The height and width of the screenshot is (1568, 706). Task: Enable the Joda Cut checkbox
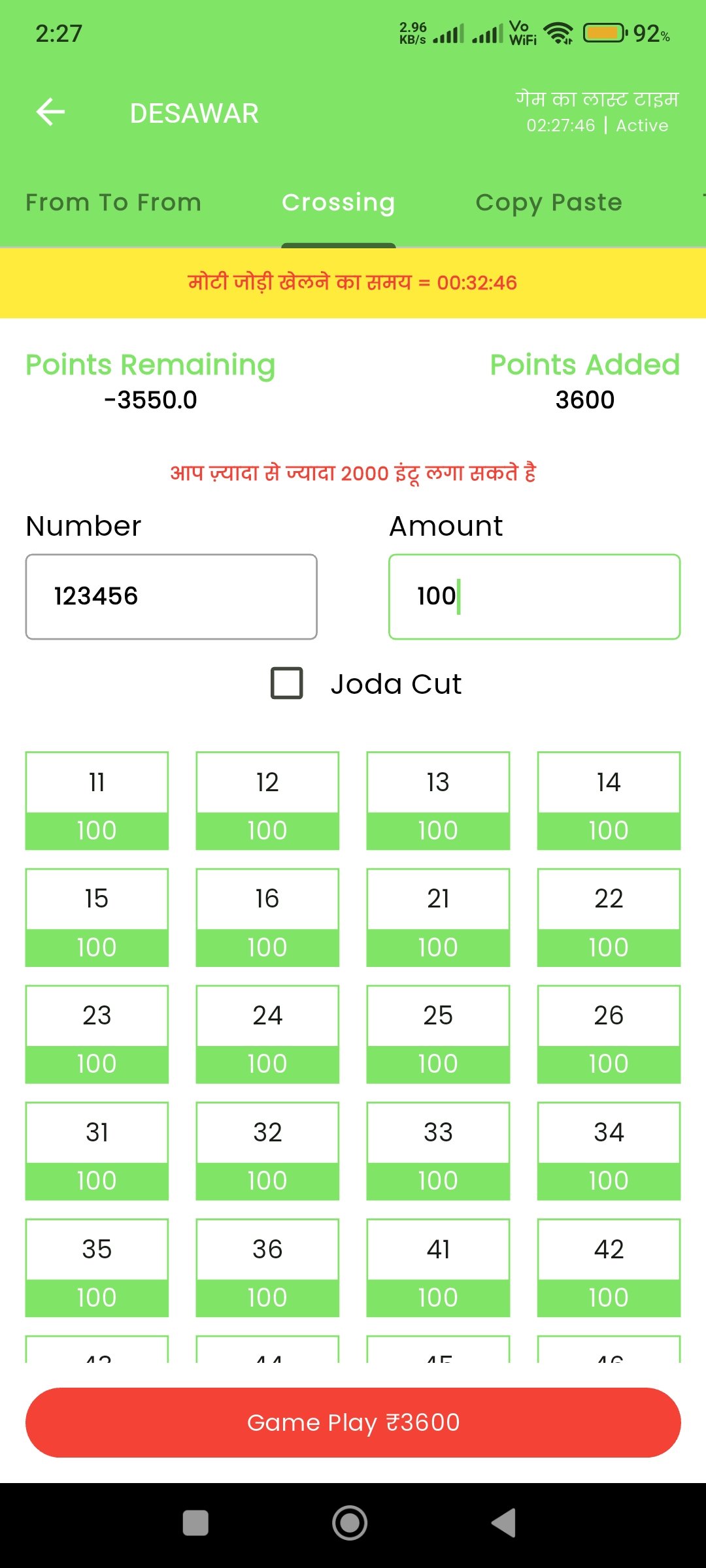coord(287,683)
